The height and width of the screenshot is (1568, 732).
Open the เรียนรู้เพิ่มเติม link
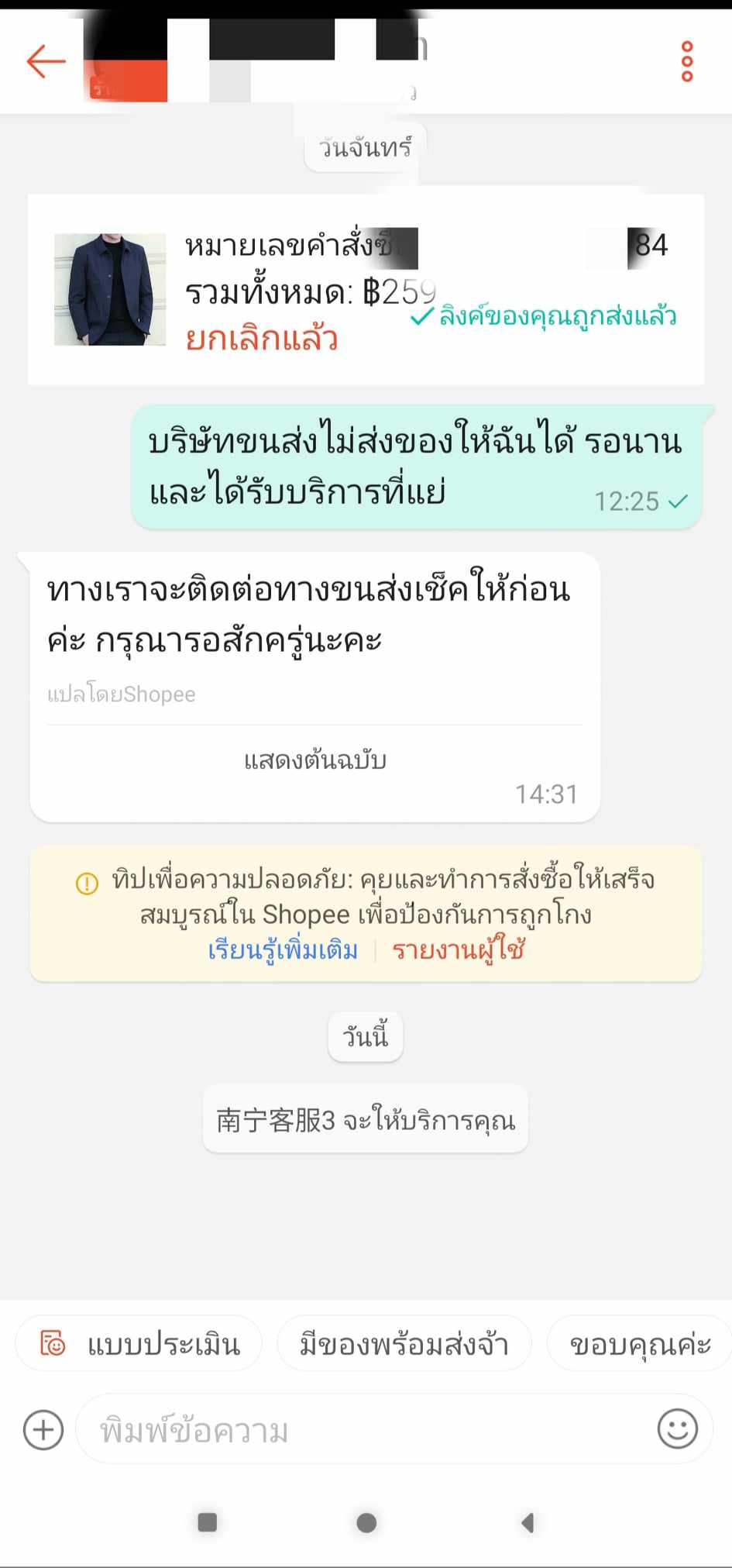point(283,949)
